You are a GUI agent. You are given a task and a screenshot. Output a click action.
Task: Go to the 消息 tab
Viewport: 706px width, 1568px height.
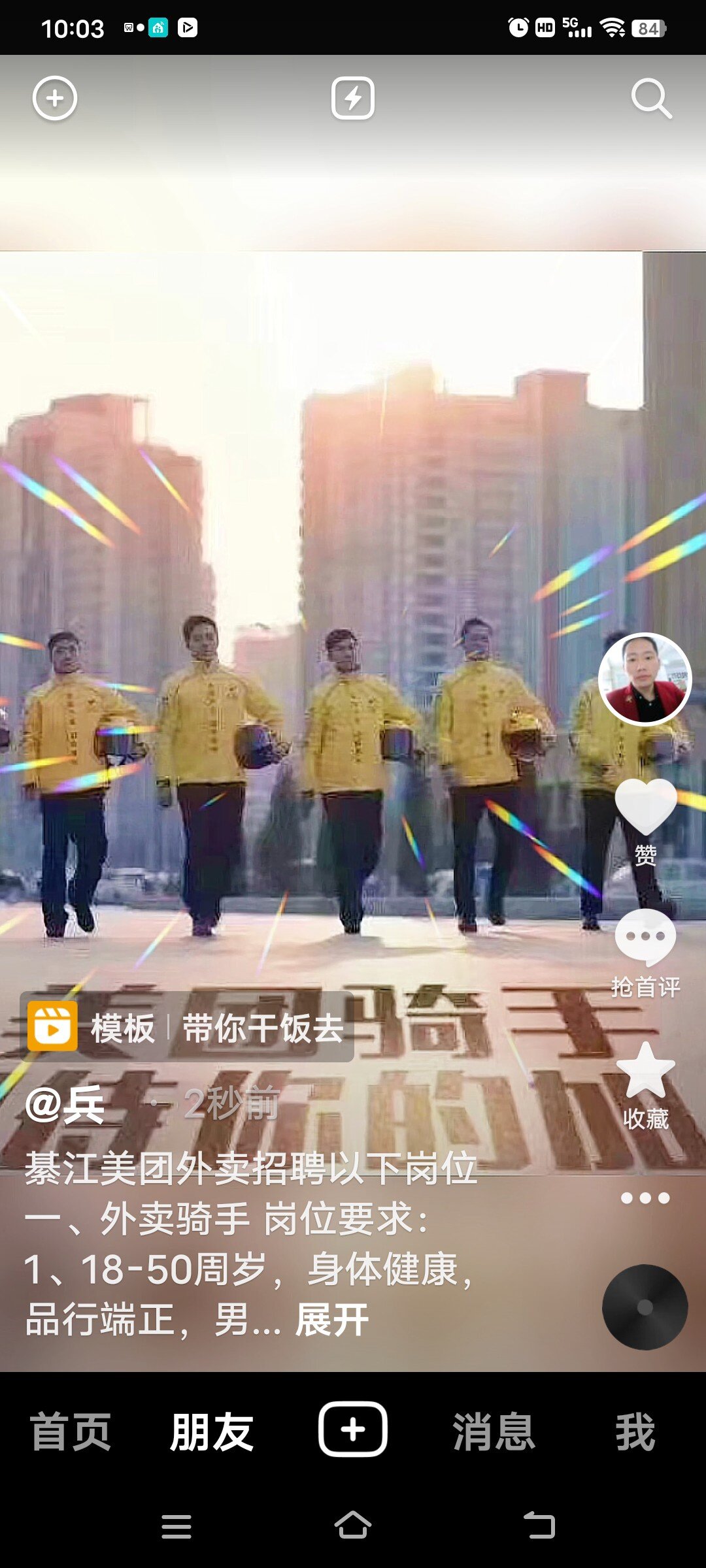(494, 1431)
